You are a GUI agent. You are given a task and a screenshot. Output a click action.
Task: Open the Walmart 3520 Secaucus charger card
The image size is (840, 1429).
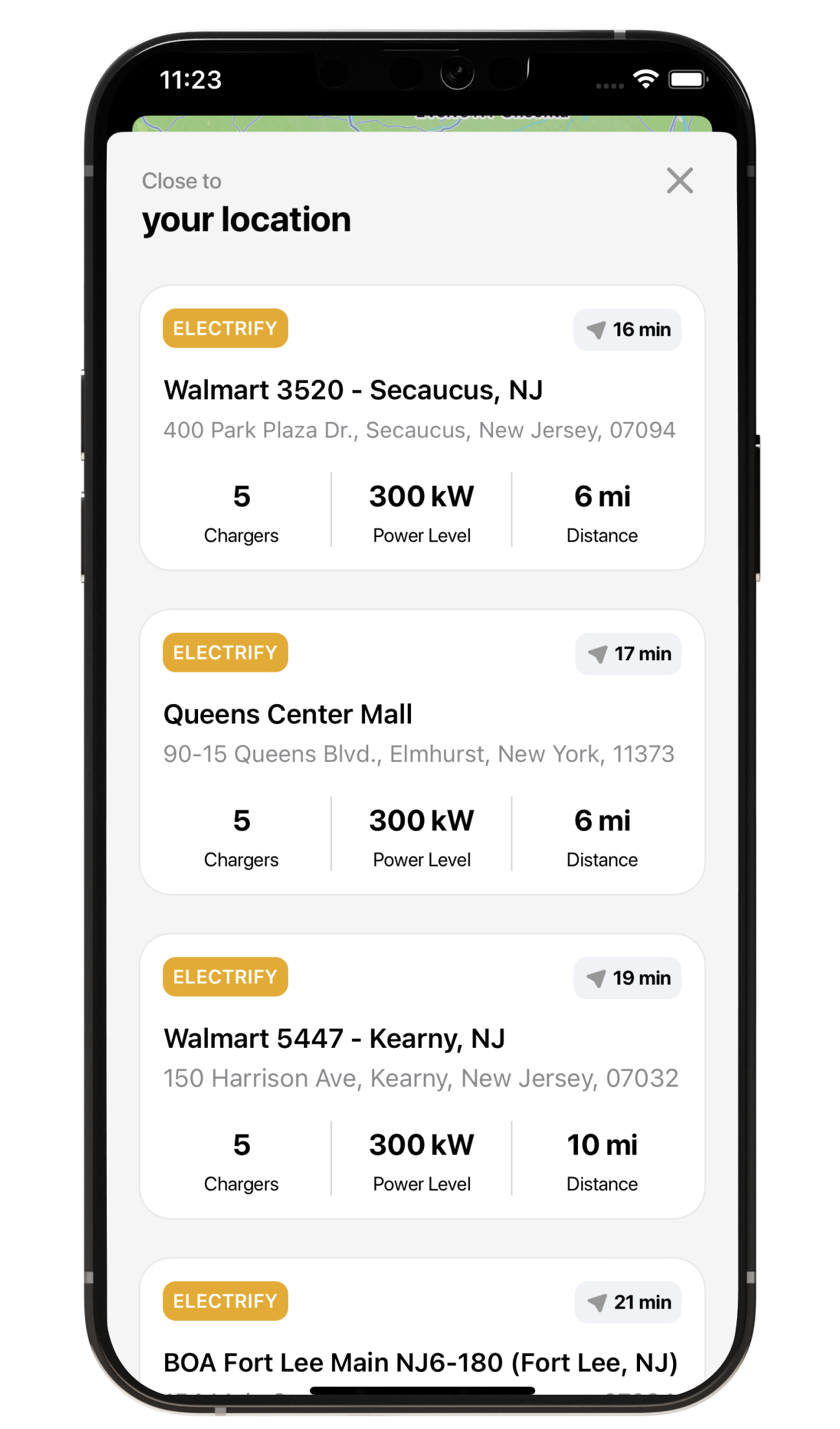(x=422, y=428)
